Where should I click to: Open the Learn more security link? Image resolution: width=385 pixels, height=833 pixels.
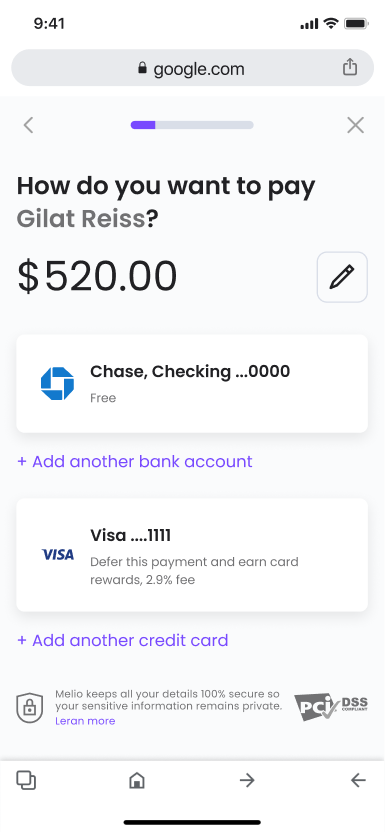85,721
